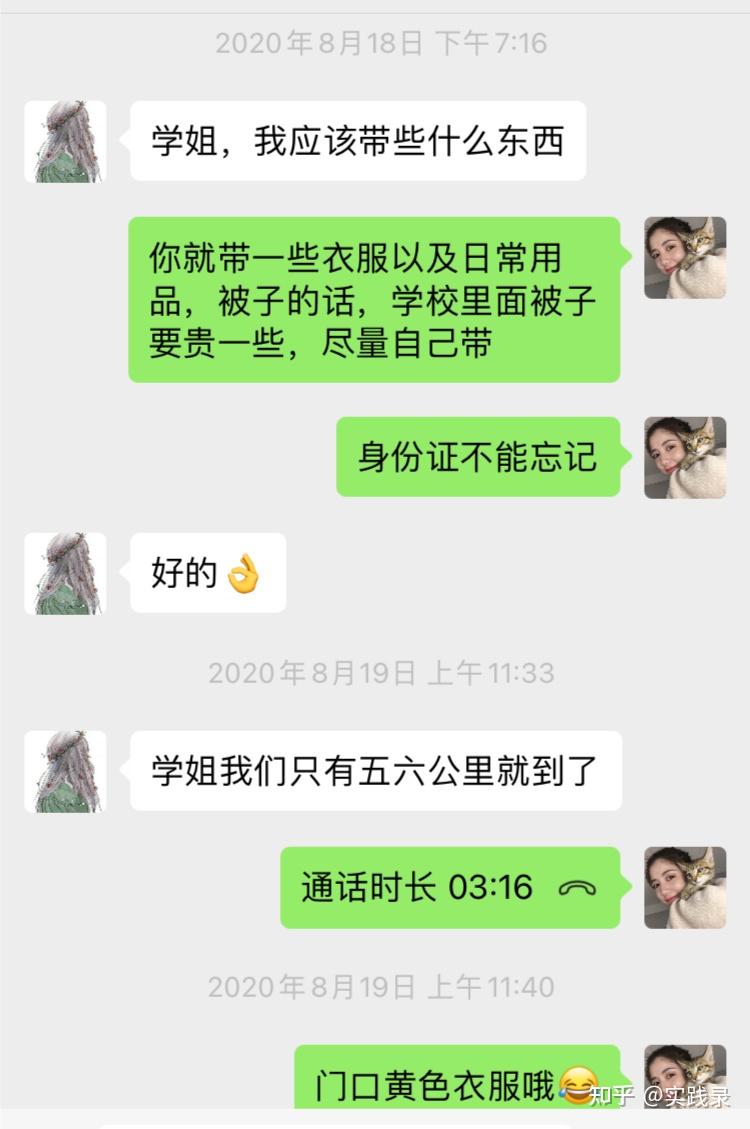Tap the avatar beside 通话时长 03:16
The width and height of the screenshot is (750, 1129).
click(x=685, y=887)
